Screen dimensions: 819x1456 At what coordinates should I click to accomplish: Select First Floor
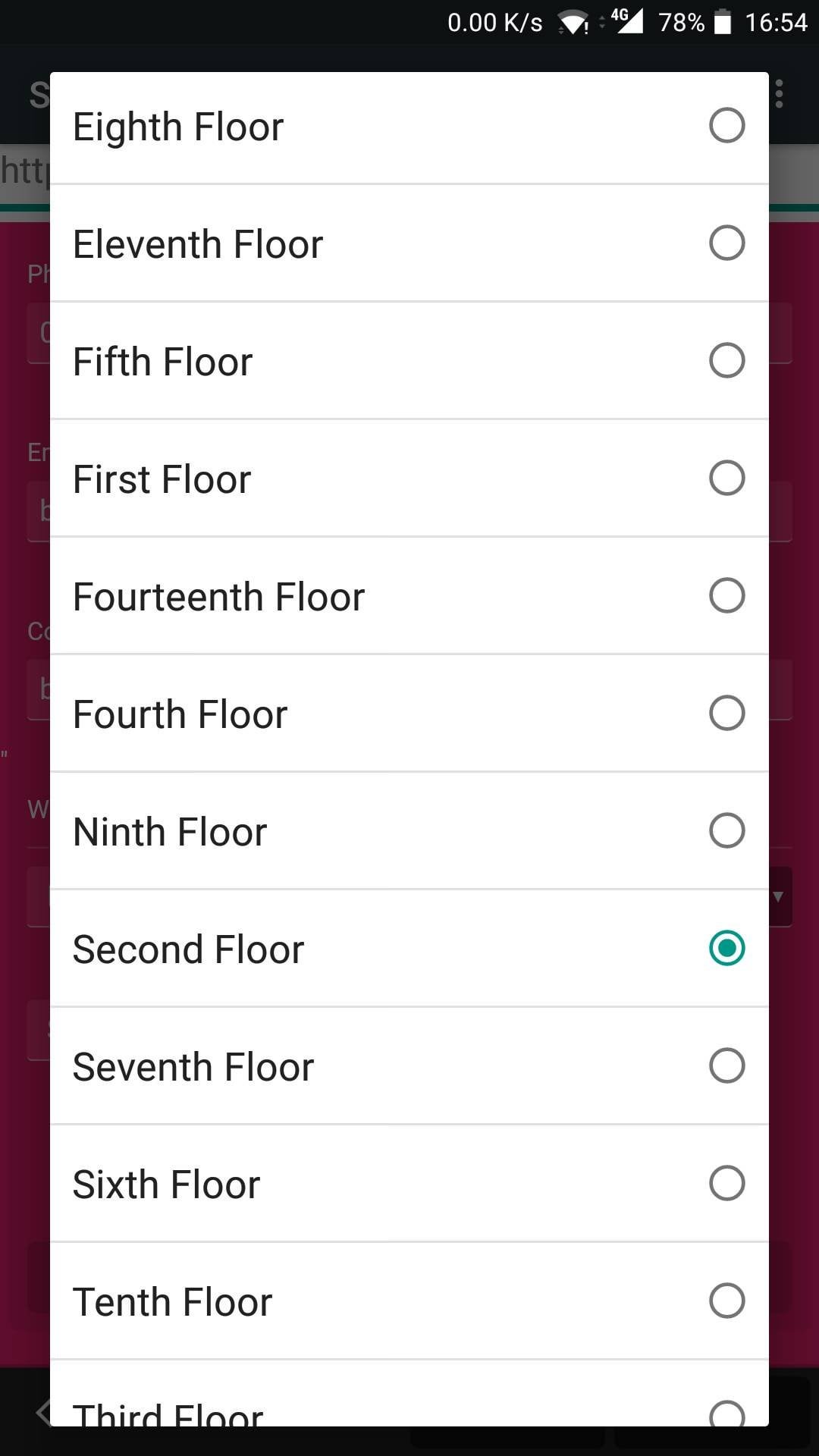click(409, 479)
